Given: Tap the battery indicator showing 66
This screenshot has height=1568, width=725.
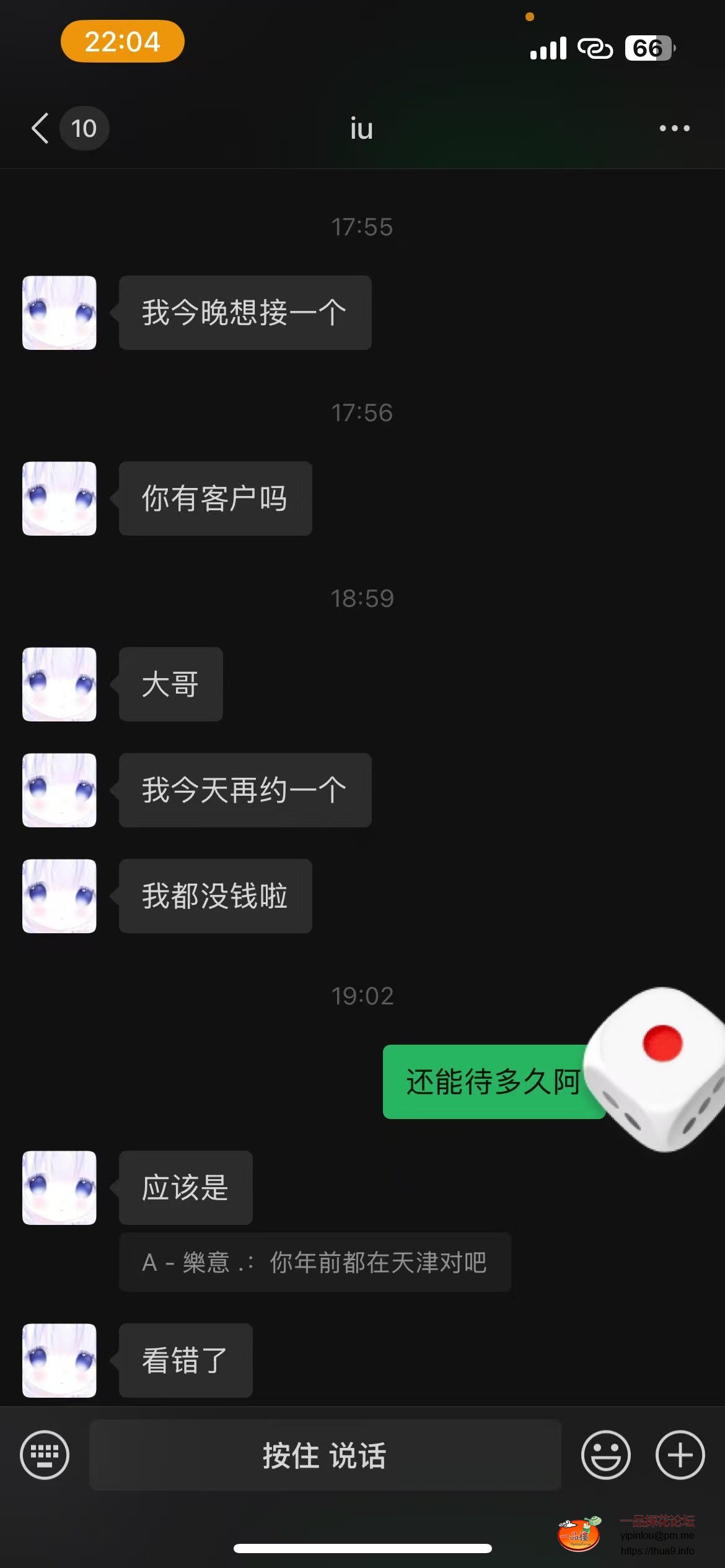Looking at the screenshot, I should pos(646,48).
